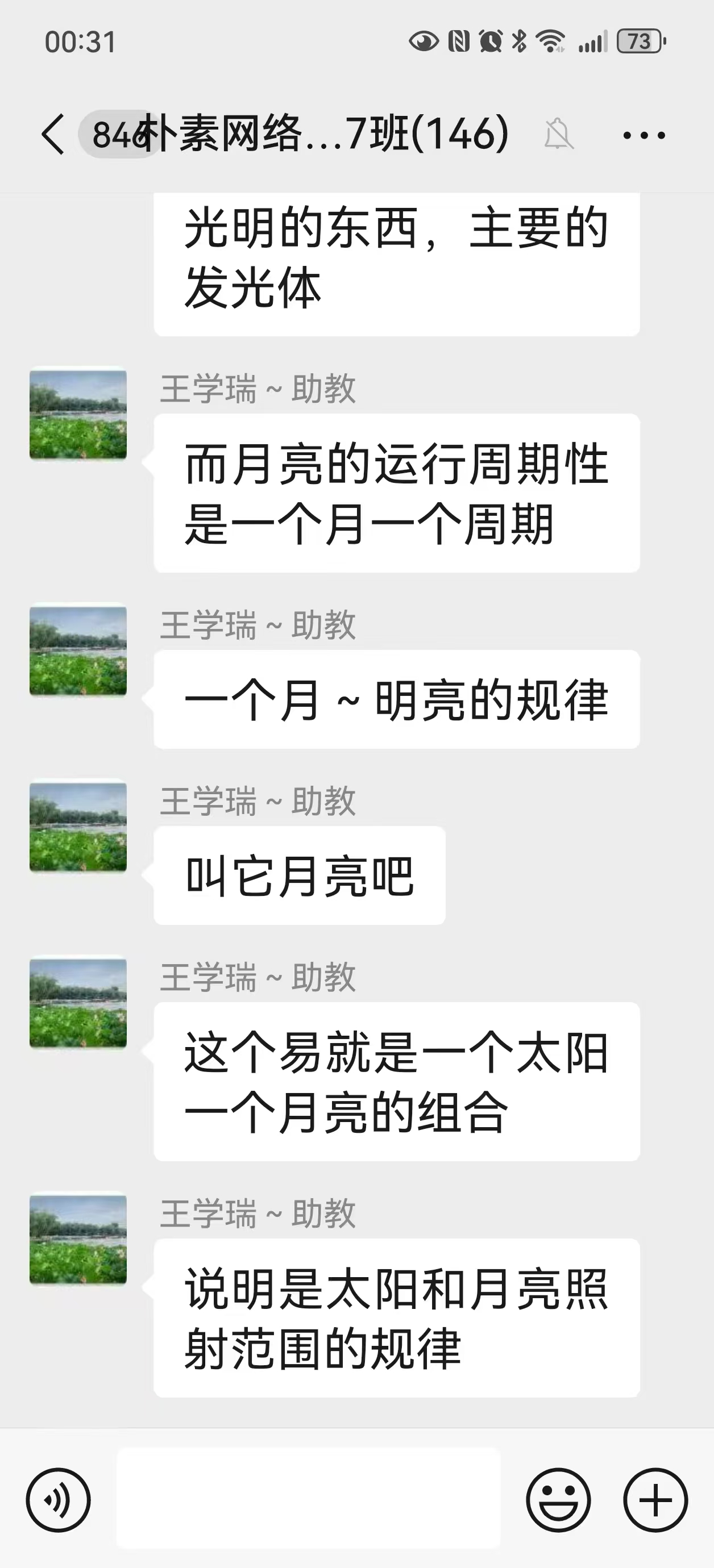This screenshot has height=1568, width=714.
Task: Open avatar beside '而月亮的运行周期性' message
Action: tap(78, 415)
